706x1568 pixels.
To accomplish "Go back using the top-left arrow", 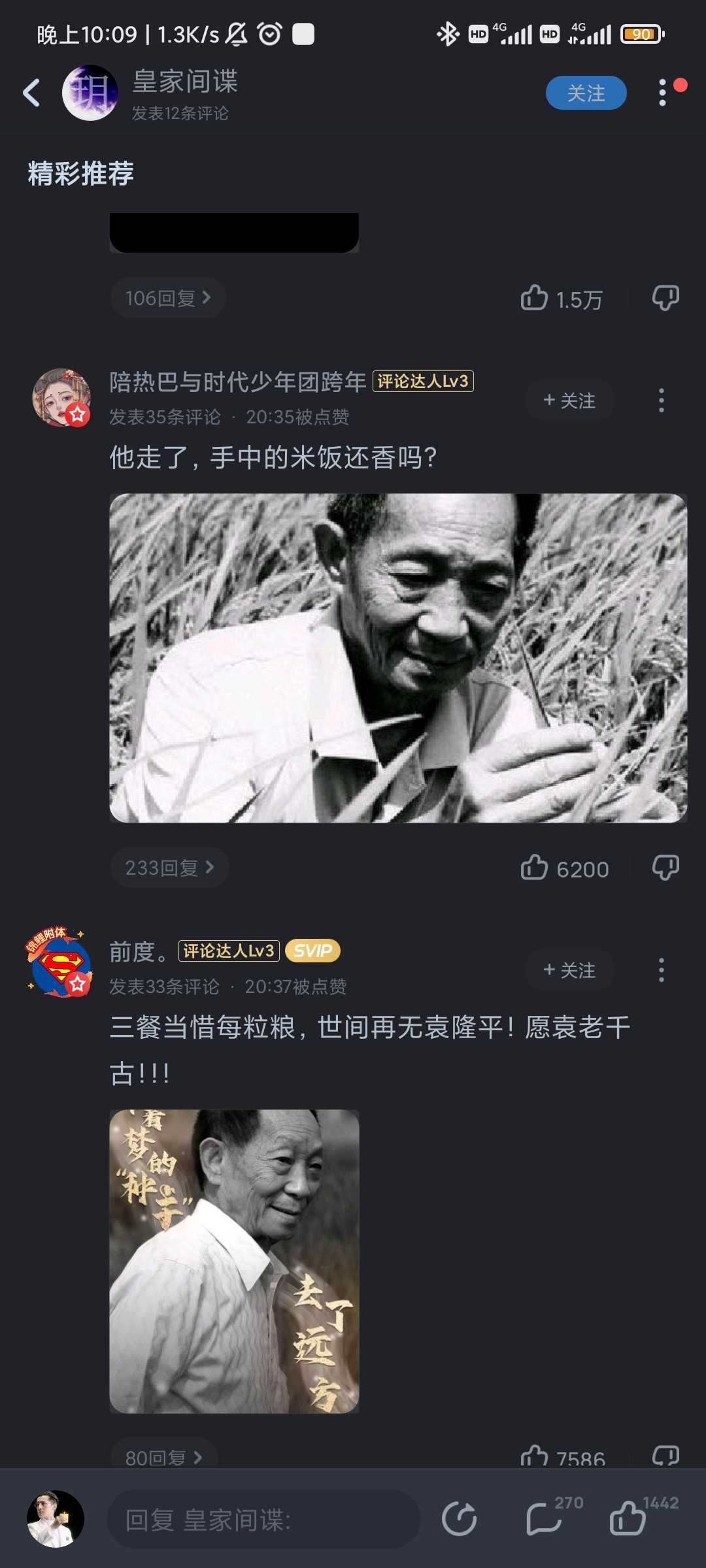I will (x=31, y=93).
